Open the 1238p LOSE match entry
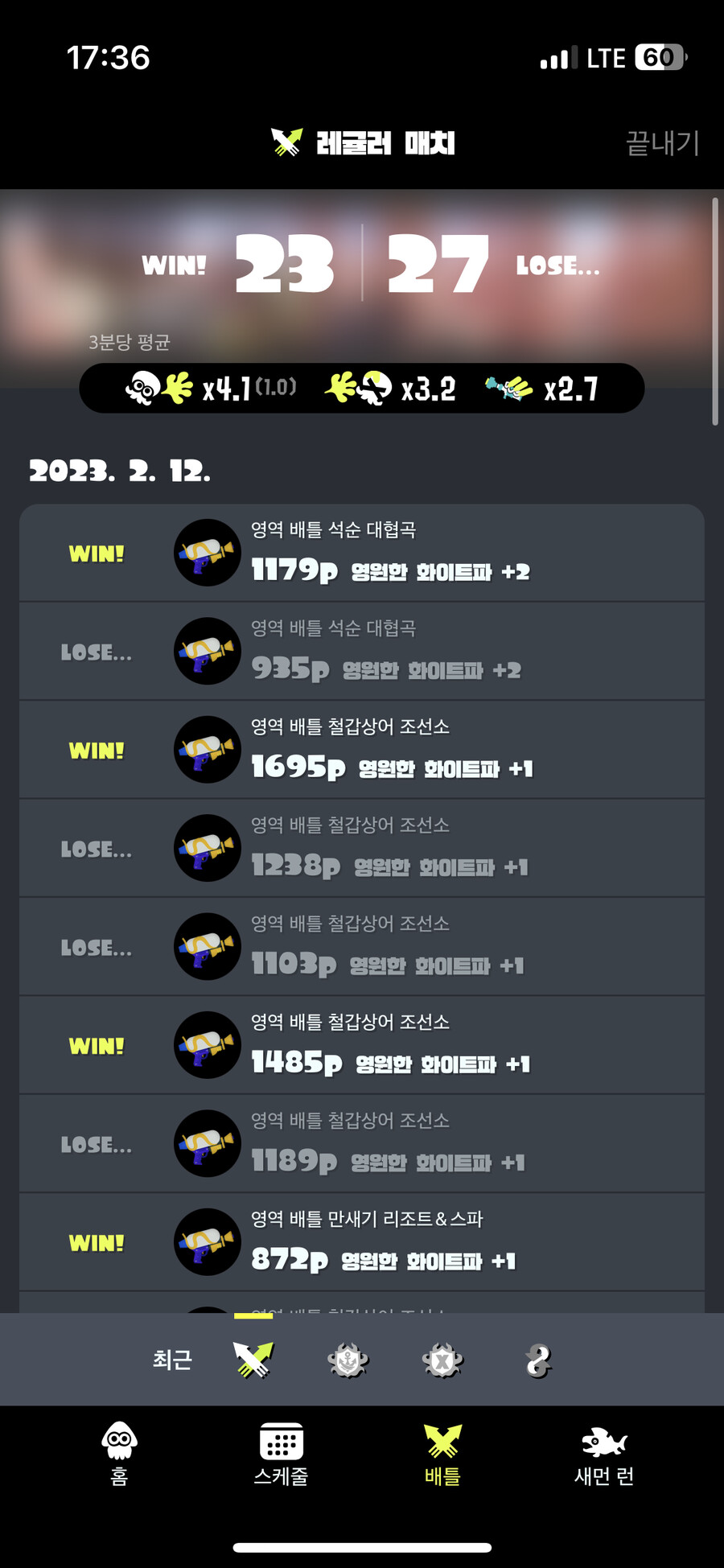724x1568 pixels. 362,847
